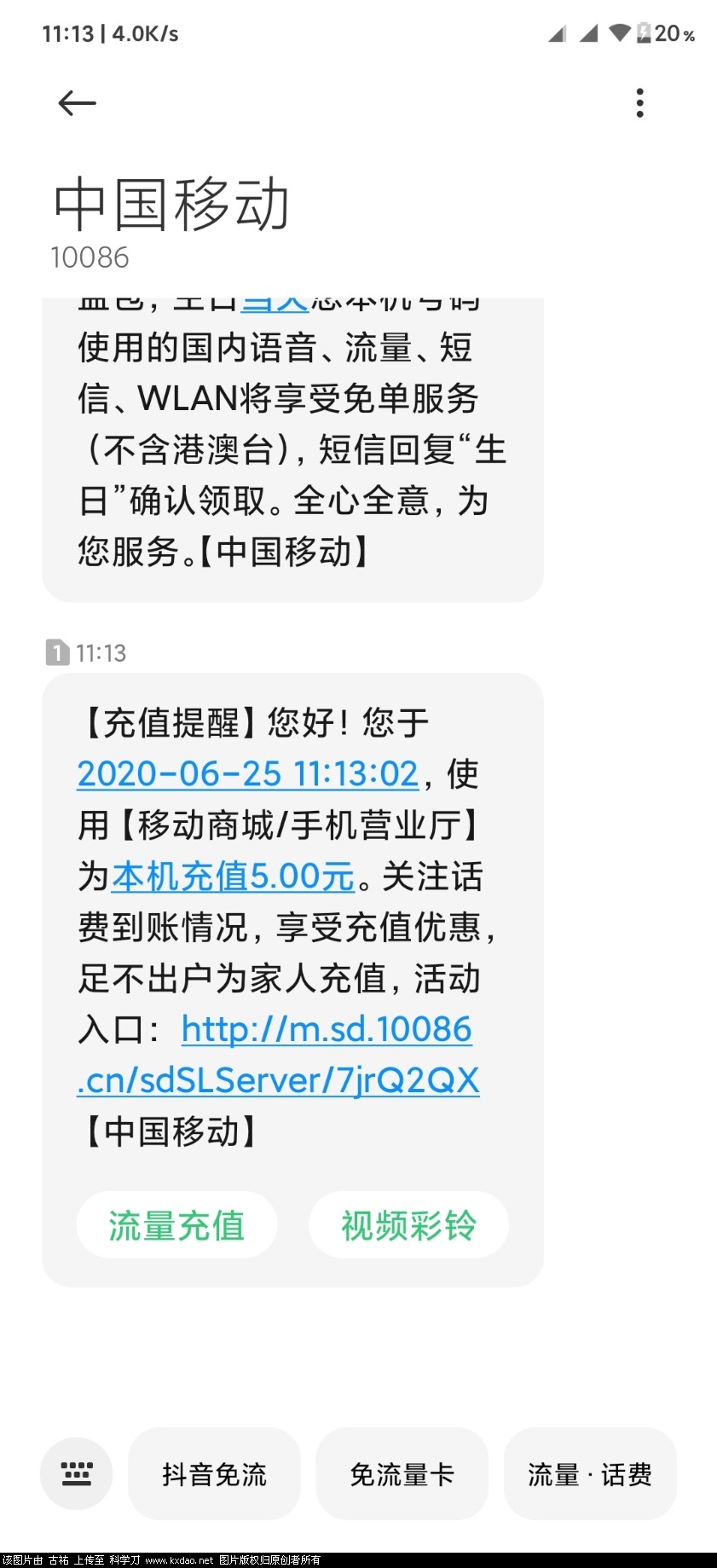The width and height of the screenshot is (717, 1568).
Task: Select the 流量充值 chip
Action: 176,1225
